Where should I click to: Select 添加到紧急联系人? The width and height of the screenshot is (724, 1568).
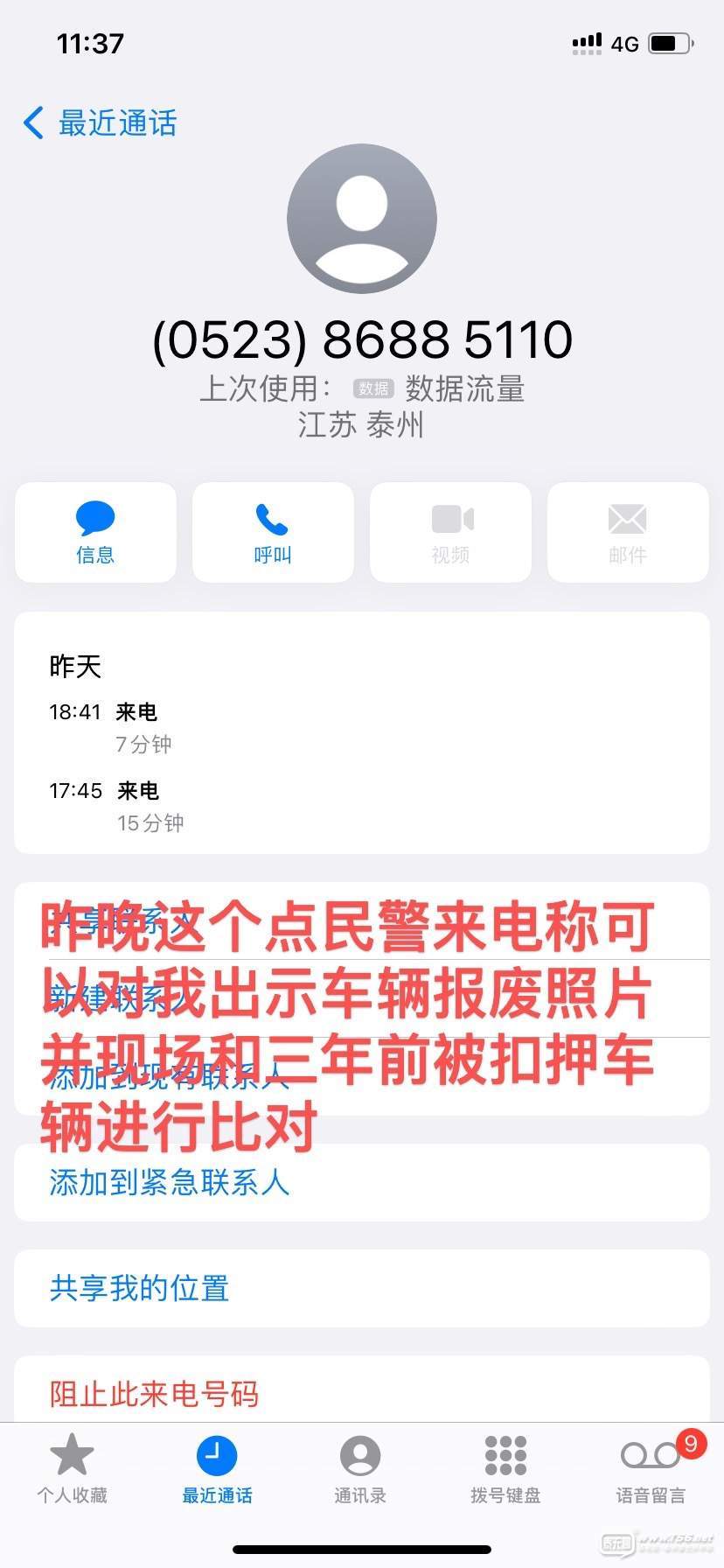point(362,1183)
